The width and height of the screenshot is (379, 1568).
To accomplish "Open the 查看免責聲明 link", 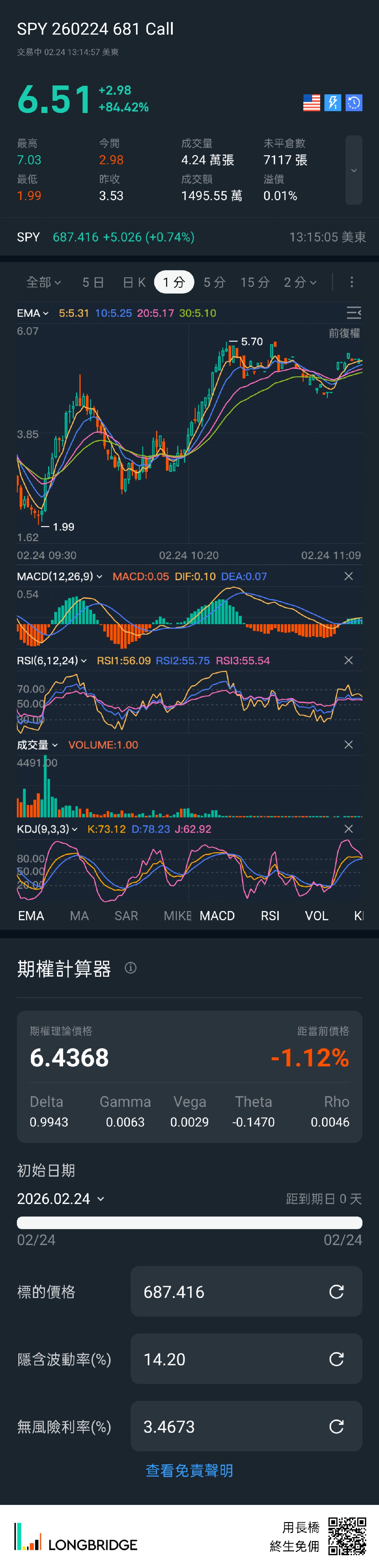I will (189, 1470).
